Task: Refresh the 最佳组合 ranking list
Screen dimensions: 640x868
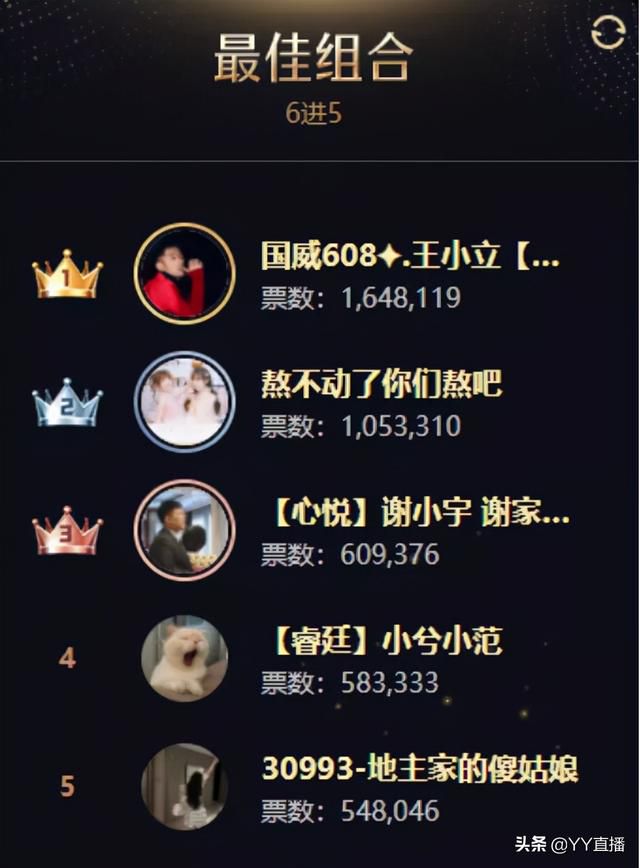Action: pyautogui.click(x=607, y=32)
